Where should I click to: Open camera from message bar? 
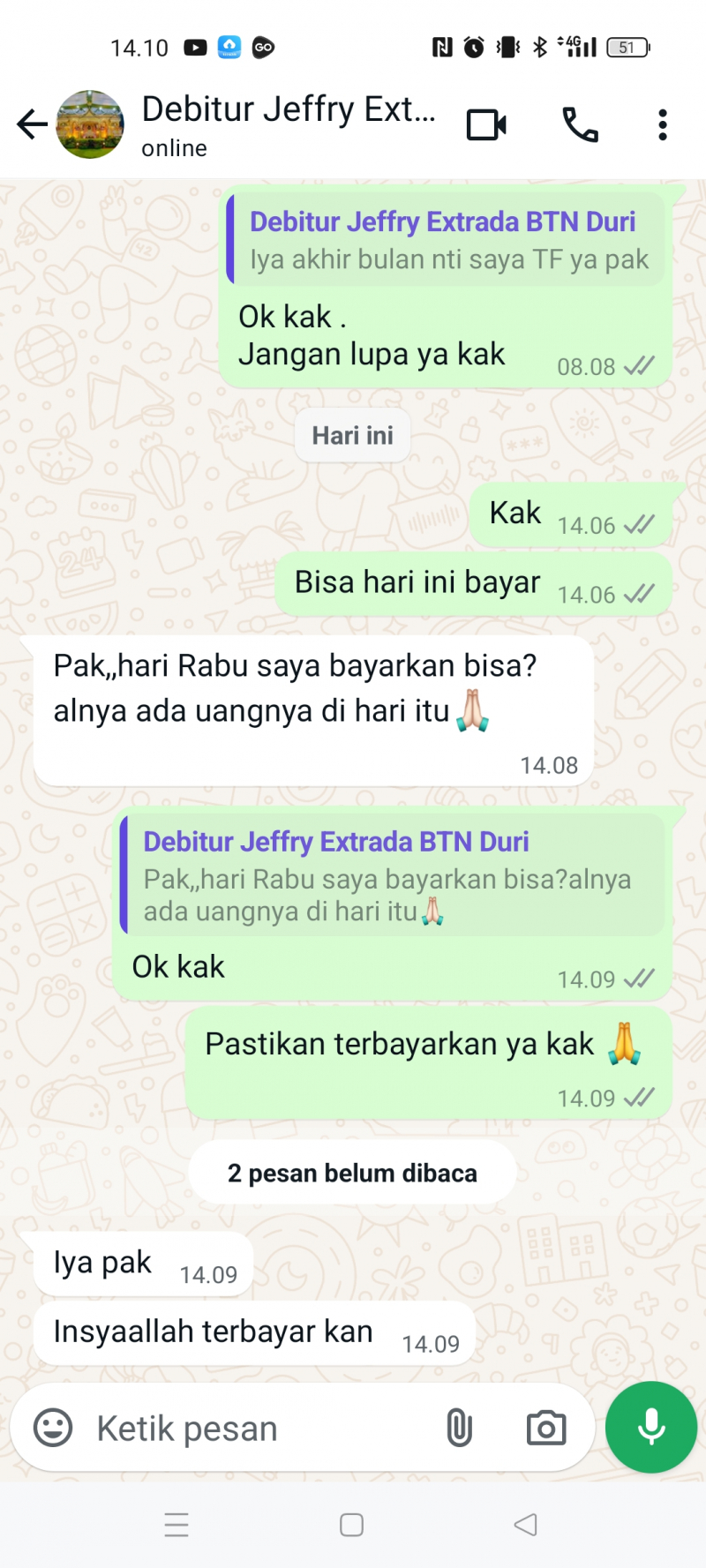pyautogui.click(x=546, y=1427)
